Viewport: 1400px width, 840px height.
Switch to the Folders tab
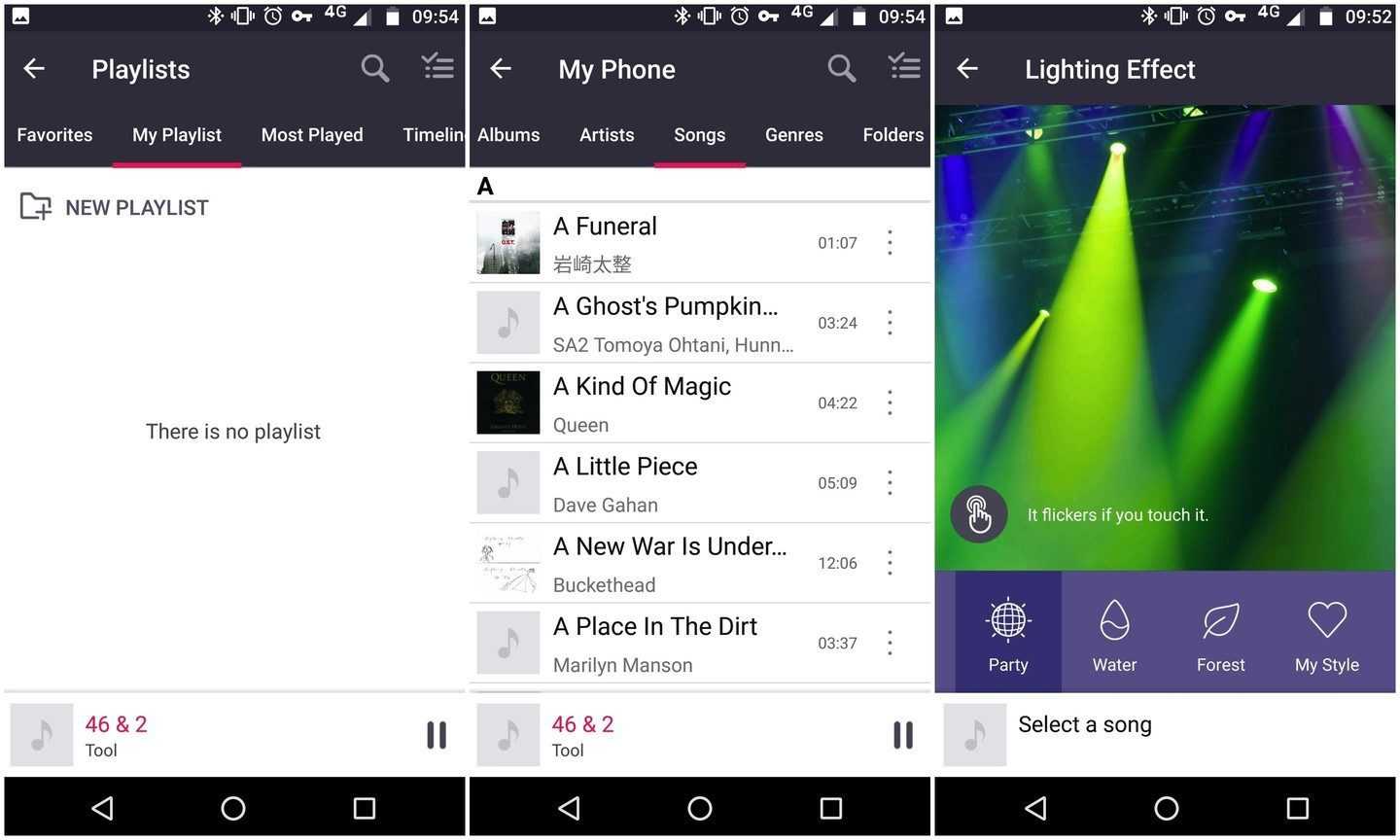(x=892, y=135)
